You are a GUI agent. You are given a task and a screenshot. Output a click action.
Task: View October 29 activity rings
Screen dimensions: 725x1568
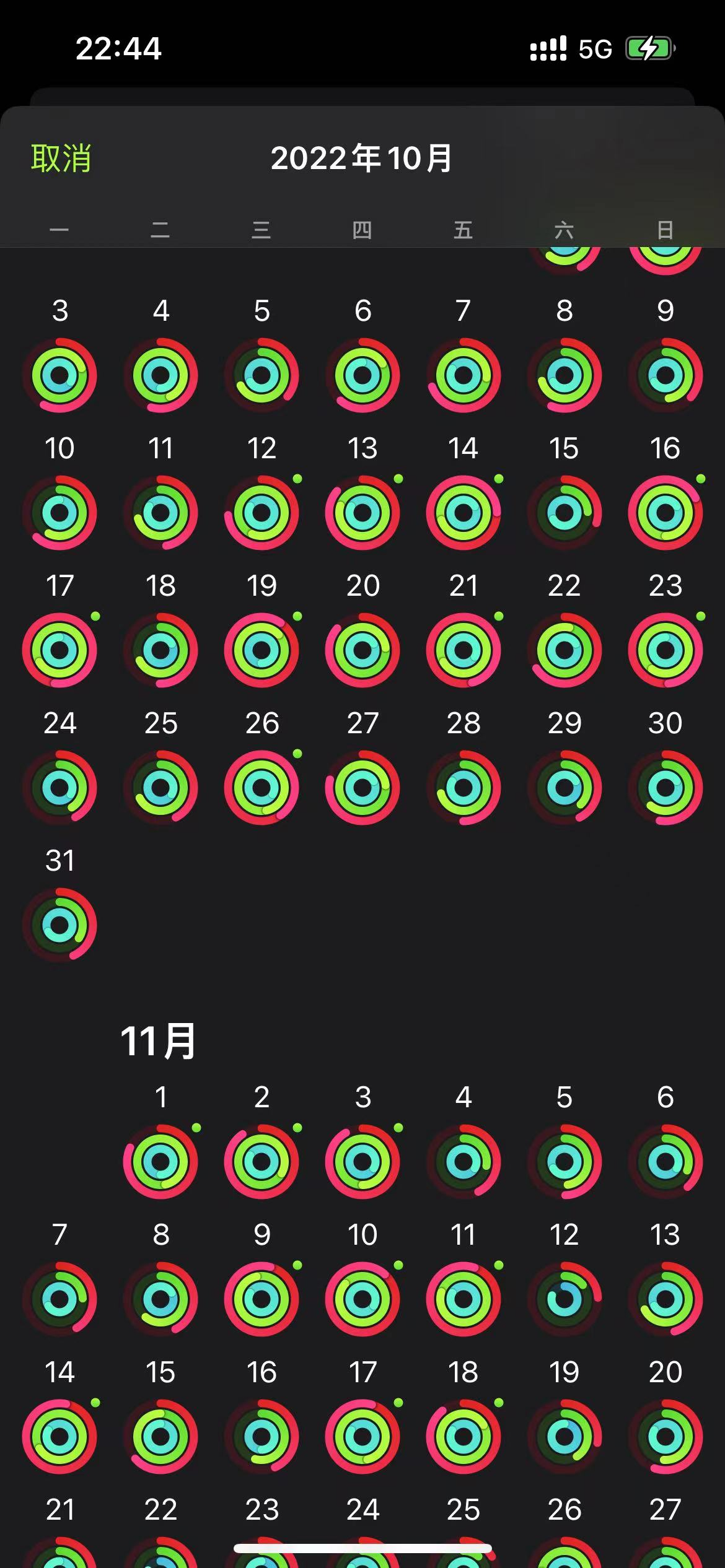click(565, 787)
